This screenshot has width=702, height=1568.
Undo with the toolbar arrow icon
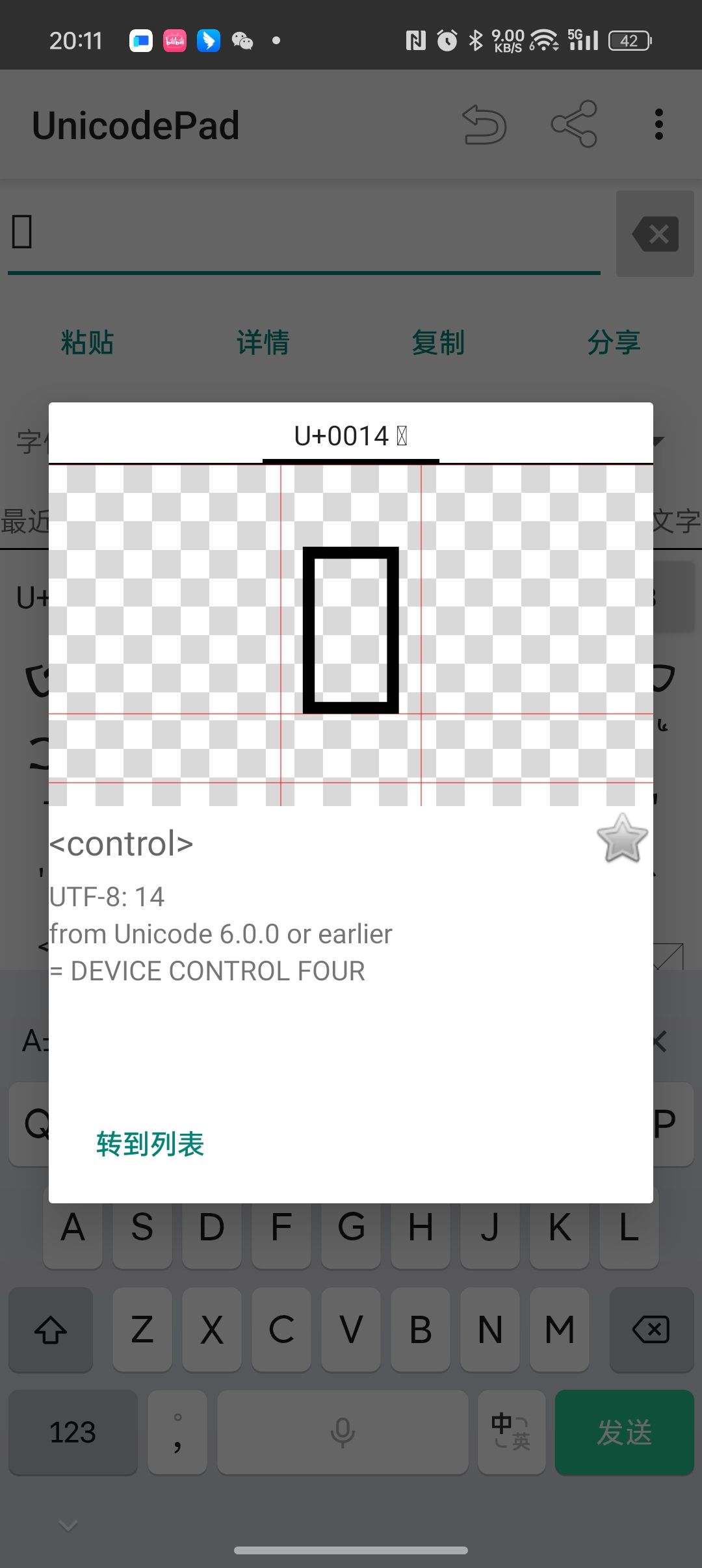(x=484, y=124)
